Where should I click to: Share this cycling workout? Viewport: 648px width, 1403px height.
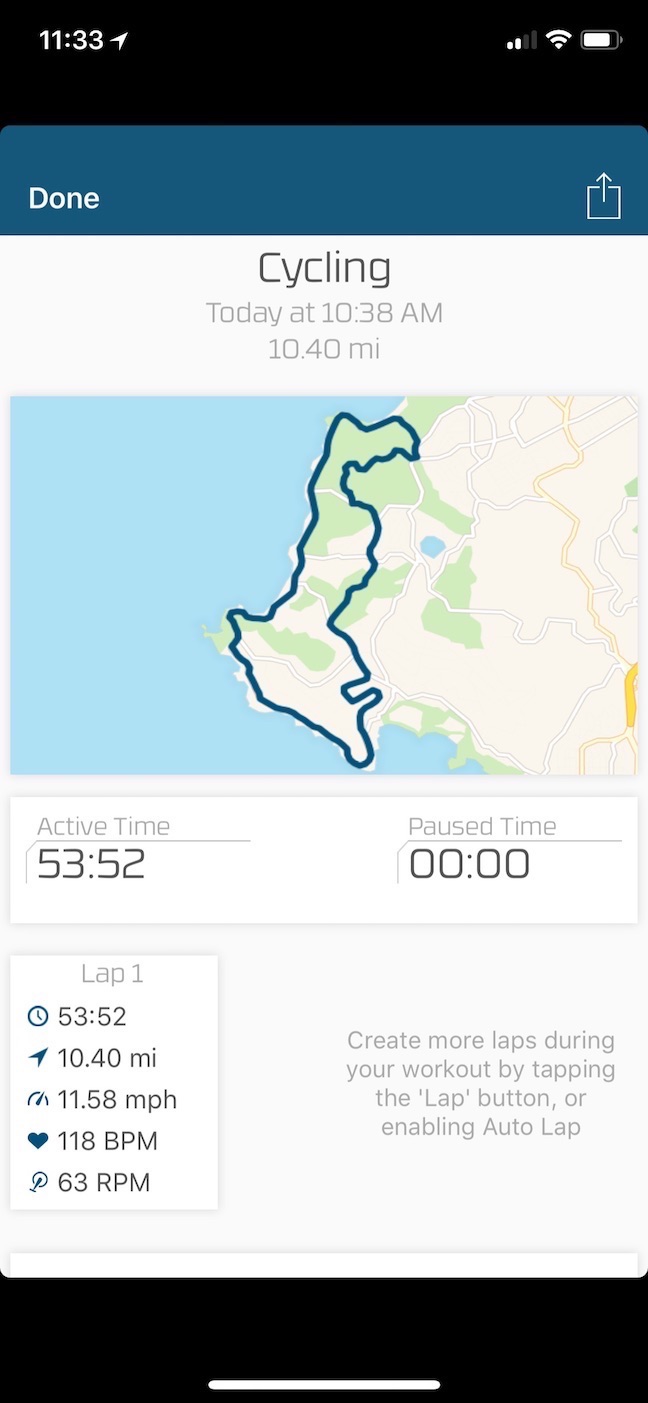pyautogui.click(x=603, y=196)
